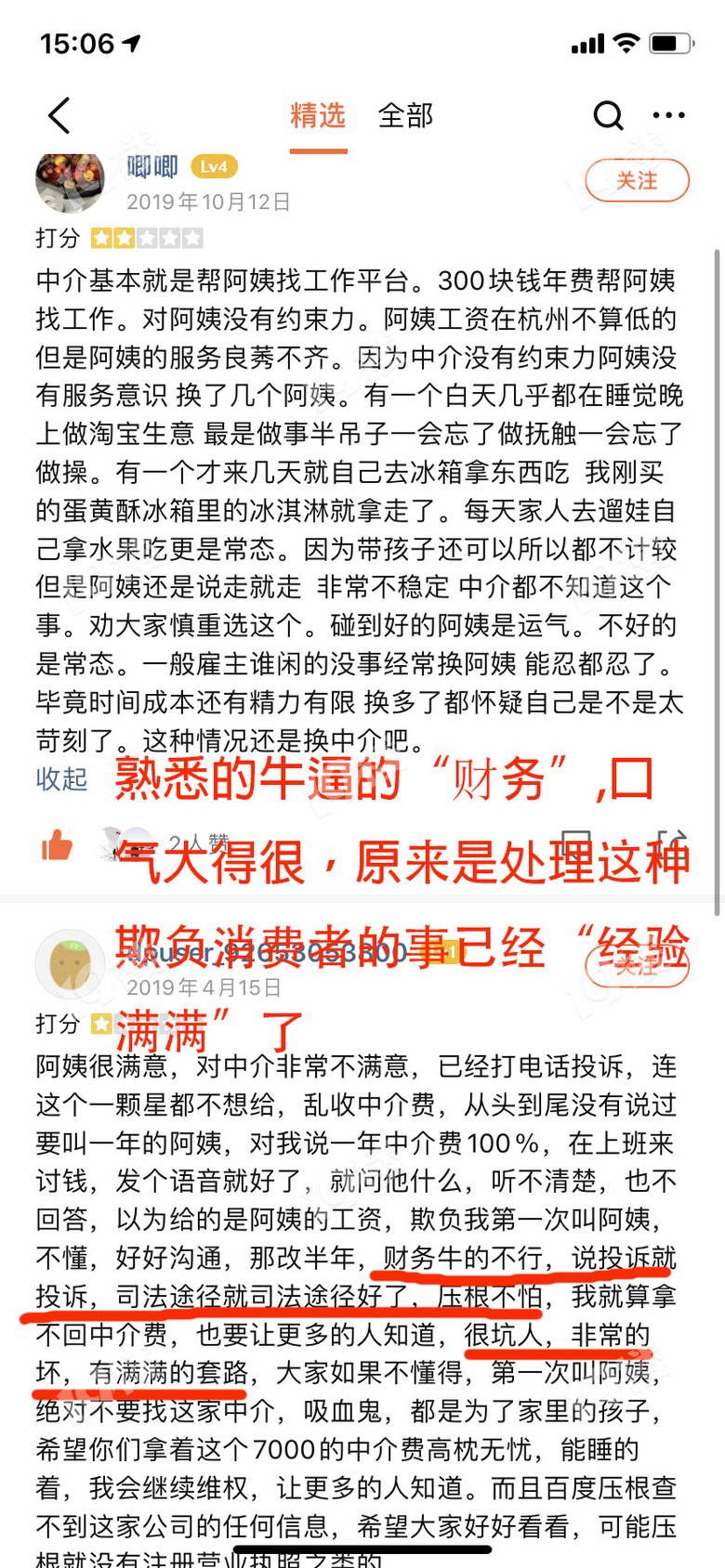Switch to the 全部 tab
The width and height of the screenshot is (725, 1568).
coord(405,116)
